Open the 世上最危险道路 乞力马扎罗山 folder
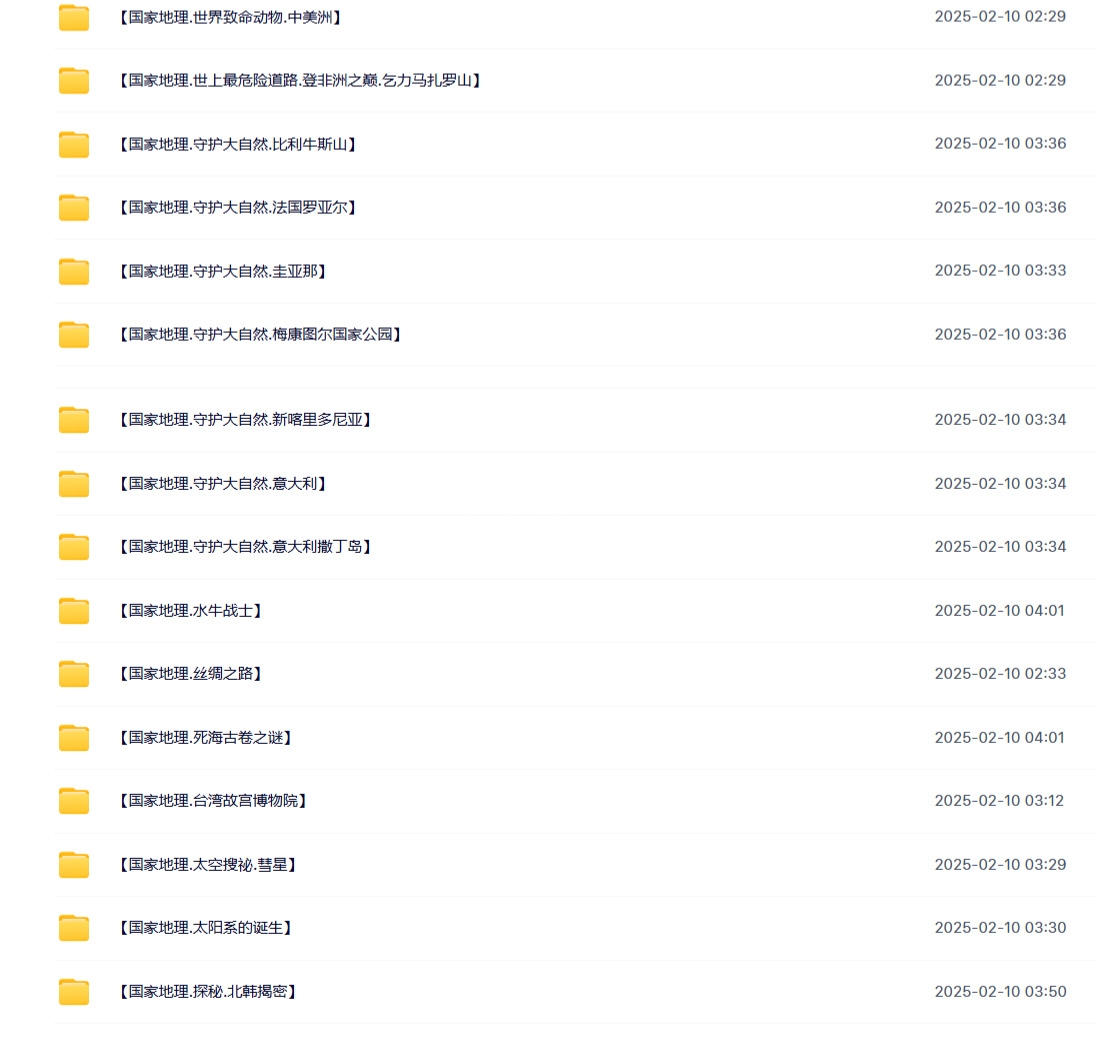 click(299, 80)
